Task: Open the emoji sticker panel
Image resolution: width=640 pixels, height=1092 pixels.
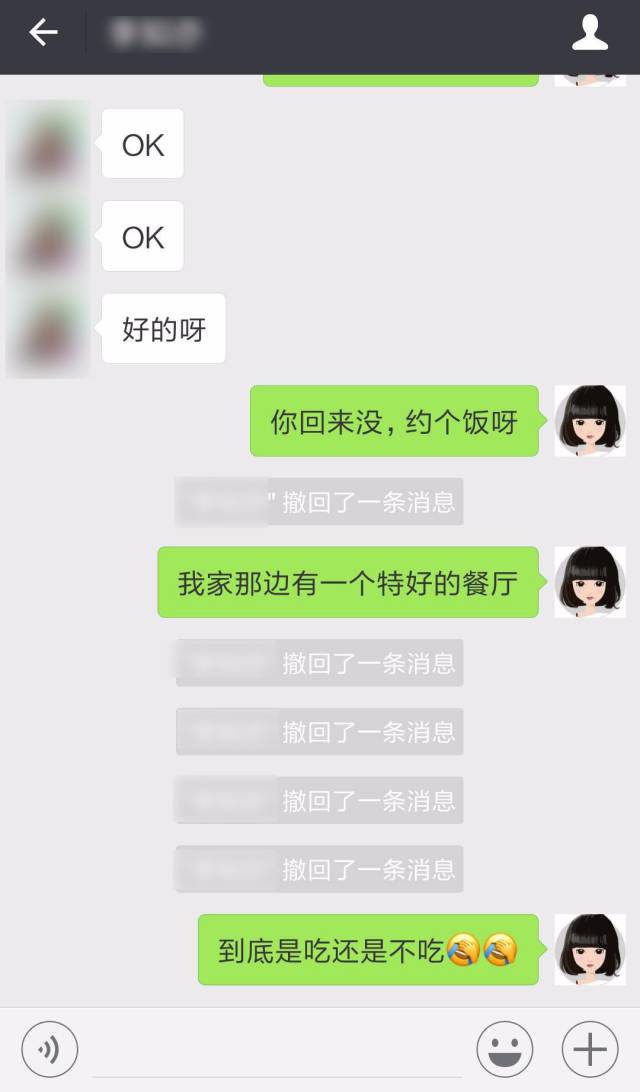Action: [x=504, y=1049]
